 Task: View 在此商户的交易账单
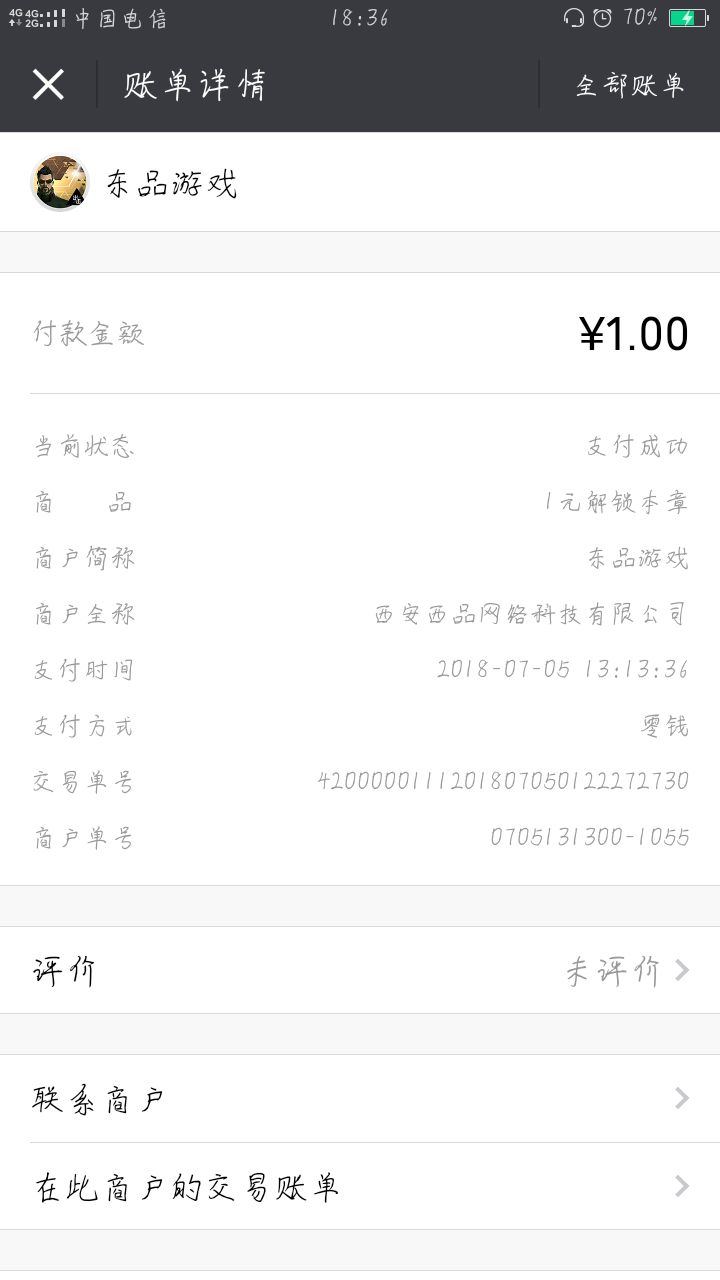click(360, 1187)
